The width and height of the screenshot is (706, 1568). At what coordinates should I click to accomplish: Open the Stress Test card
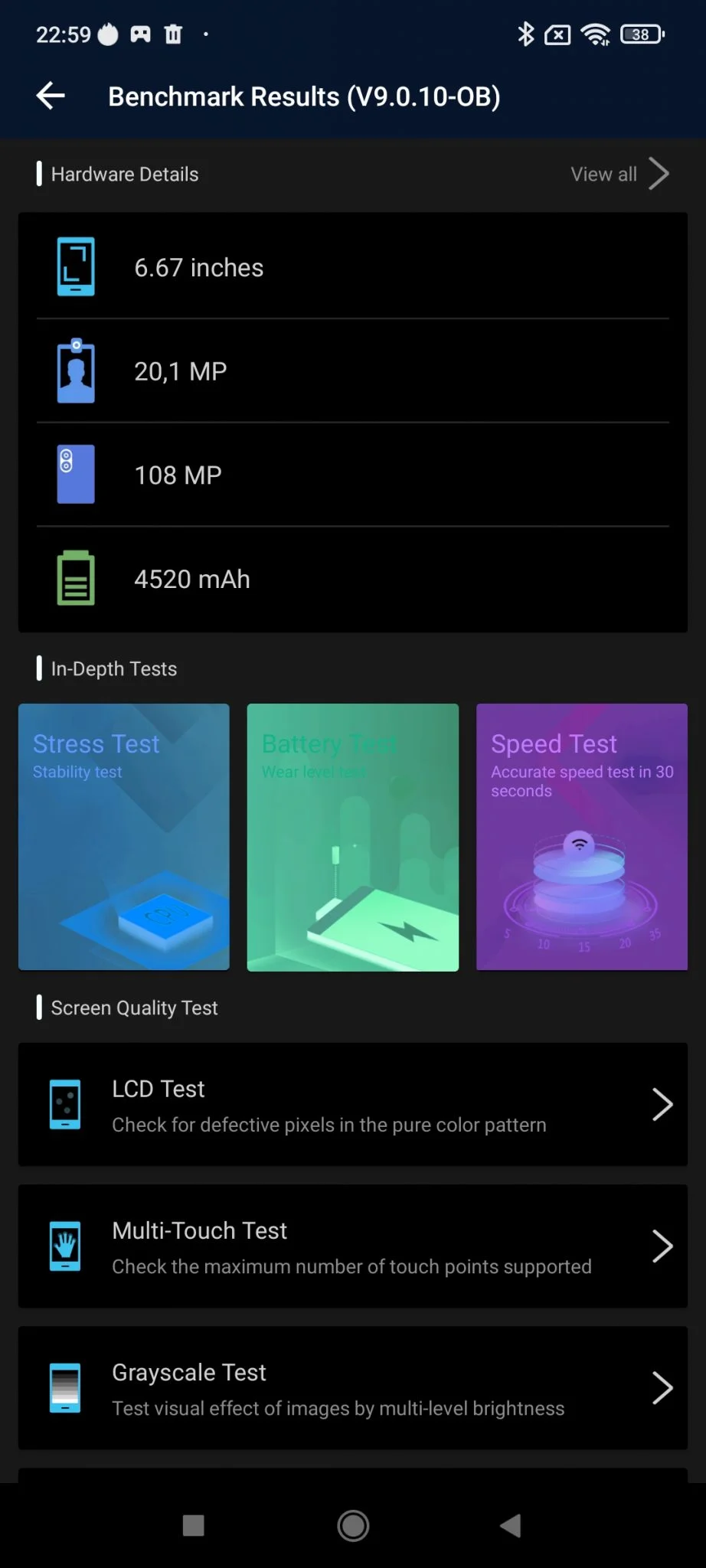click(124, 836)
